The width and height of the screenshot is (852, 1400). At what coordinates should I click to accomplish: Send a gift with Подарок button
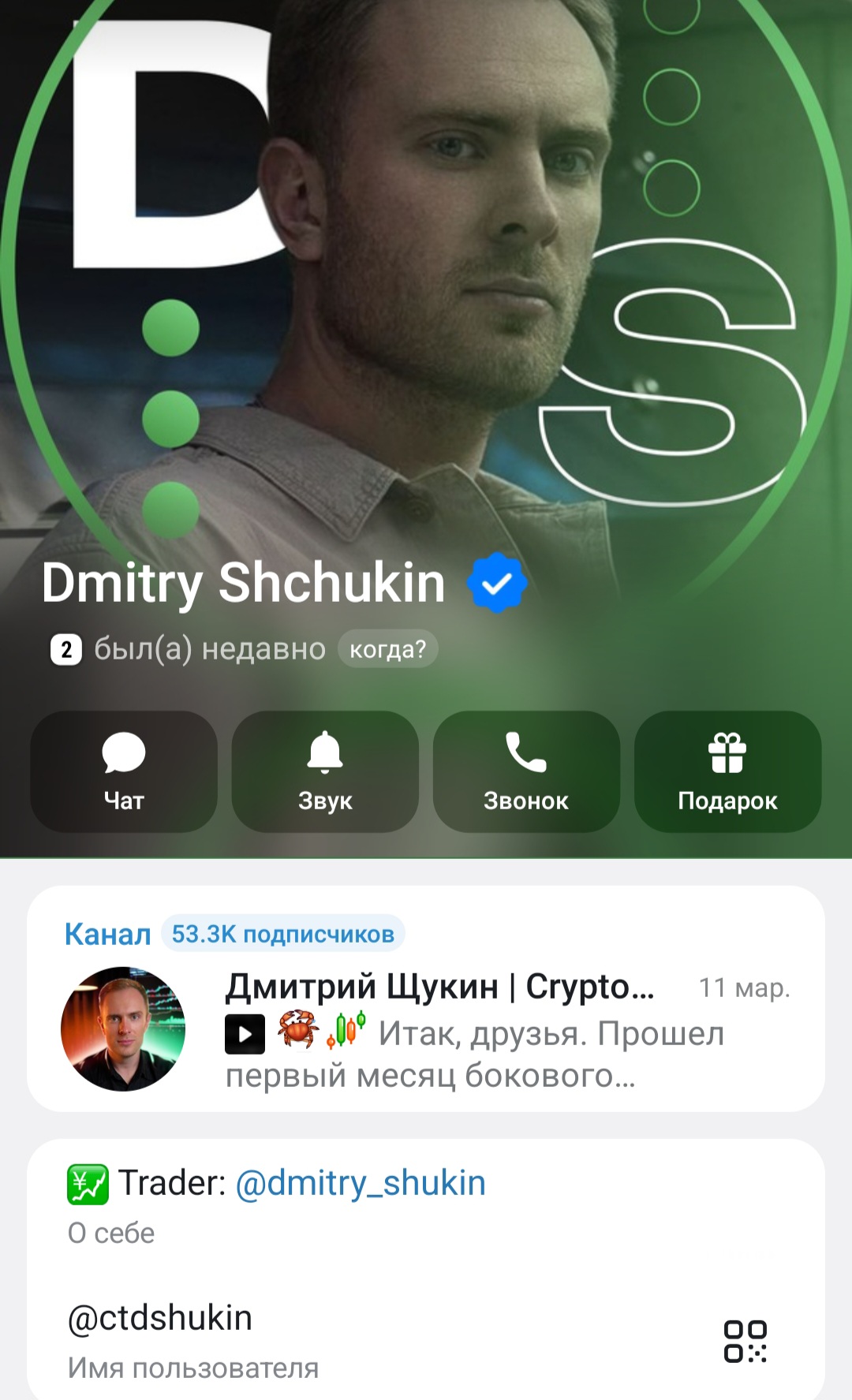click(727, 771)
